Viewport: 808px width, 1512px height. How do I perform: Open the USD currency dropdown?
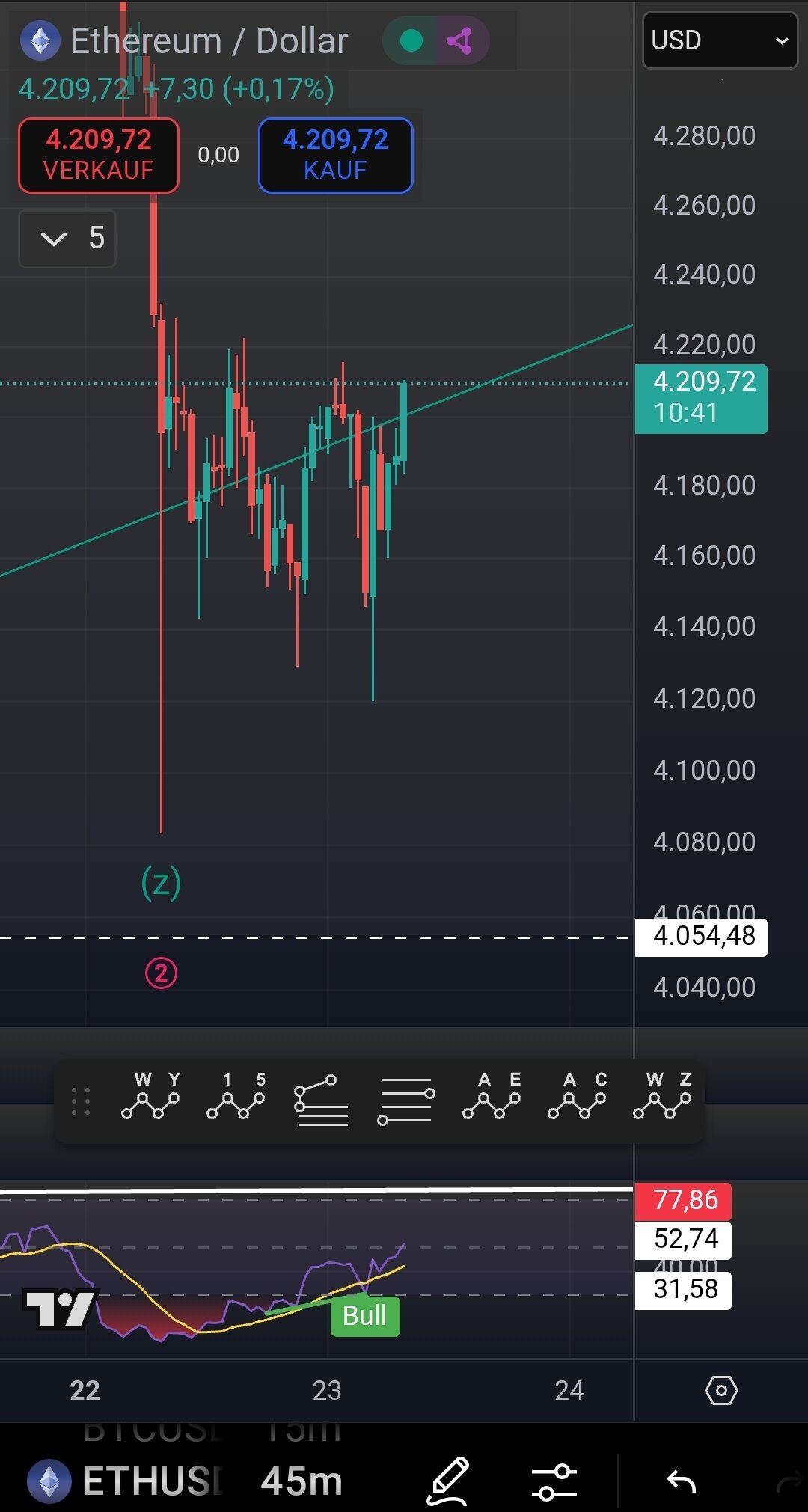pos(720,40)
